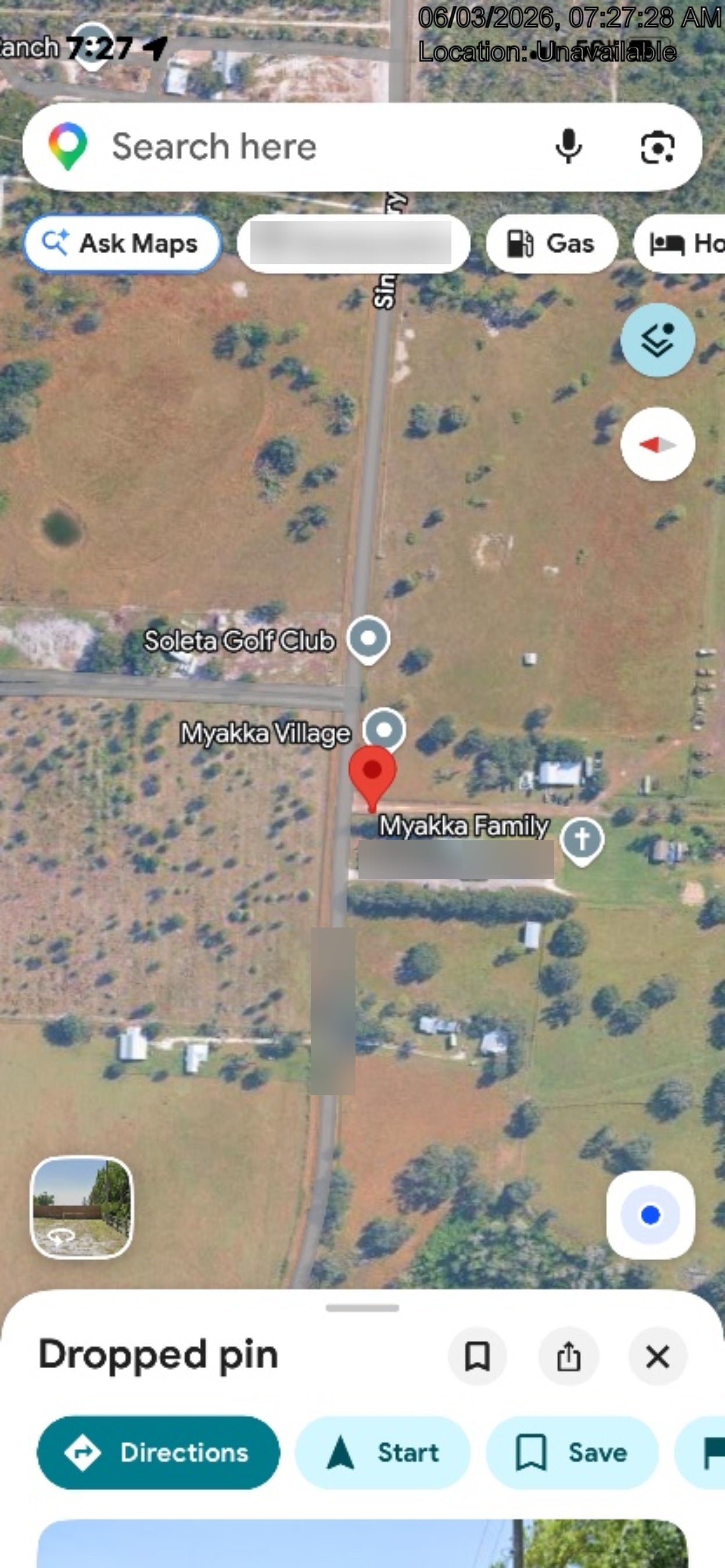Close the Dropped pin panel

(658, 1357)
